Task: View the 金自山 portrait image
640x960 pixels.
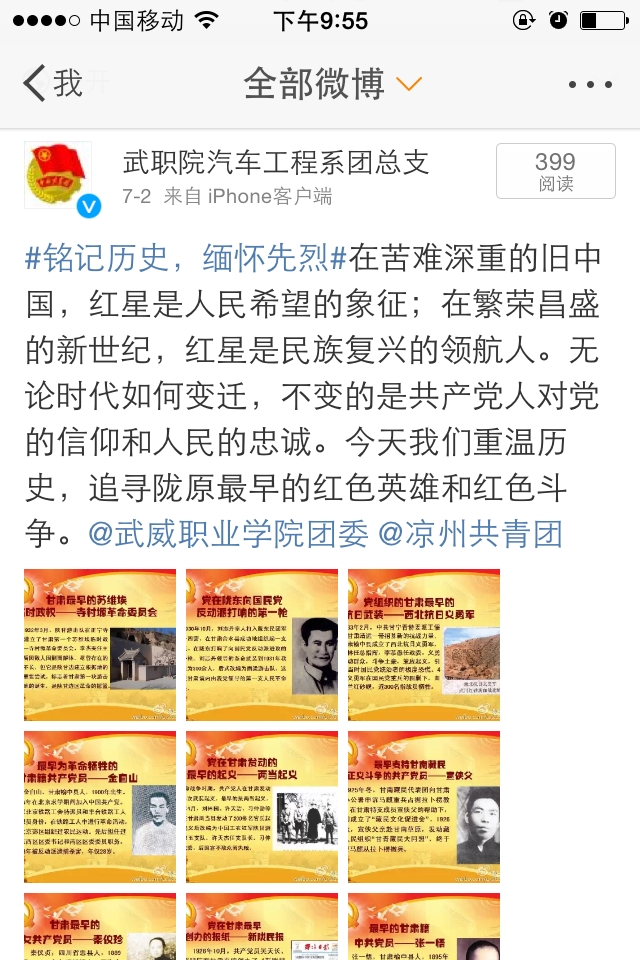Action: (100, 807)
